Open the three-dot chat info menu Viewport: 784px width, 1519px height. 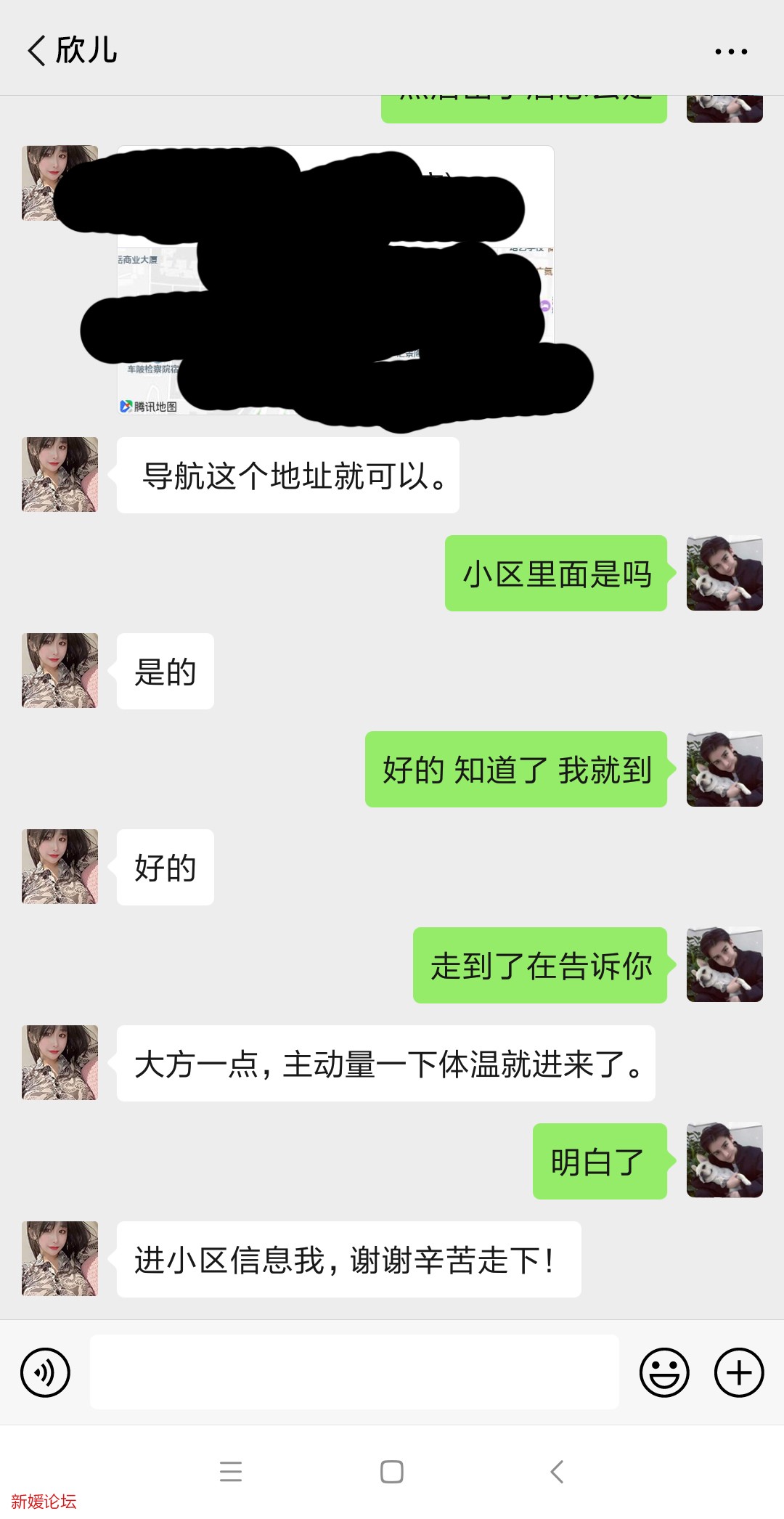(x=730, y=52)
